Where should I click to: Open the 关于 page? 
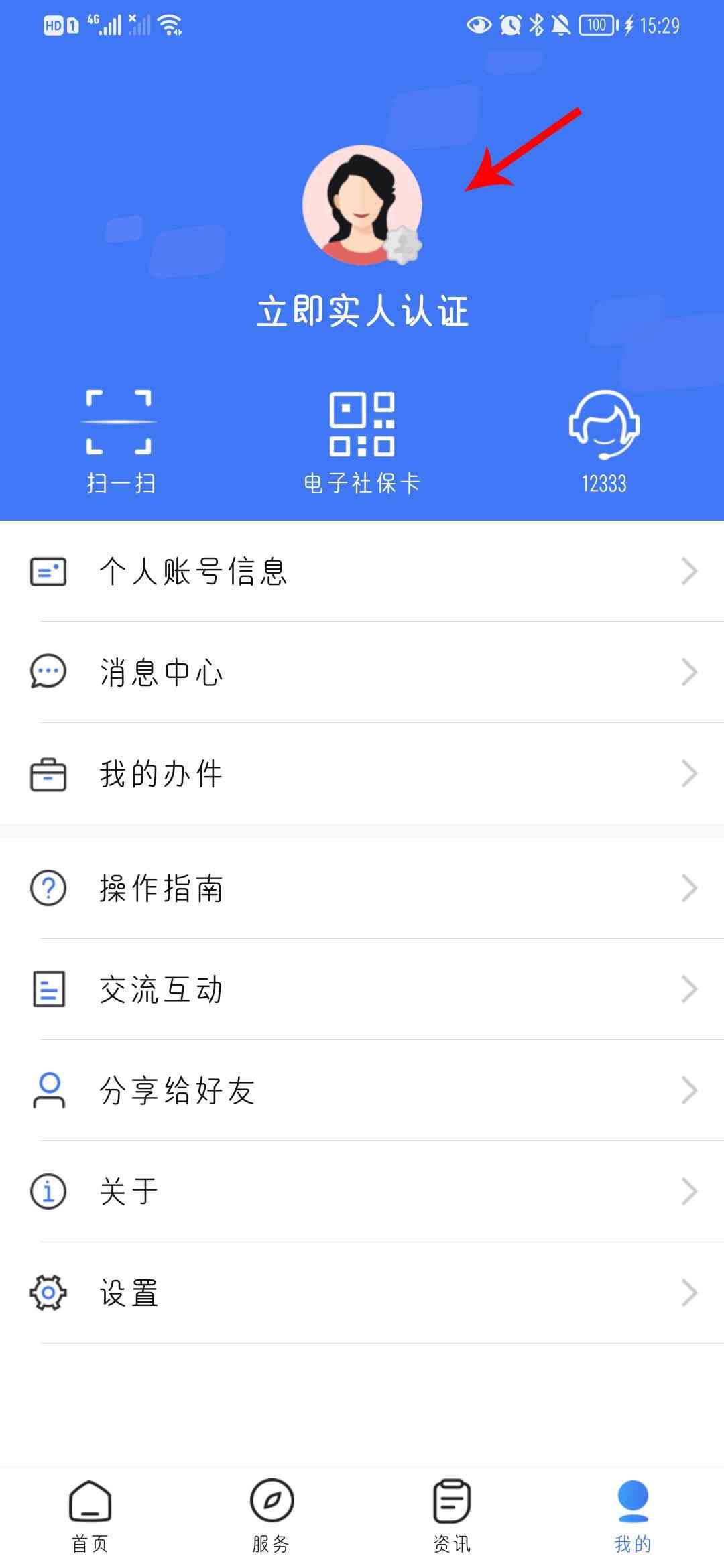[362, 1191]
